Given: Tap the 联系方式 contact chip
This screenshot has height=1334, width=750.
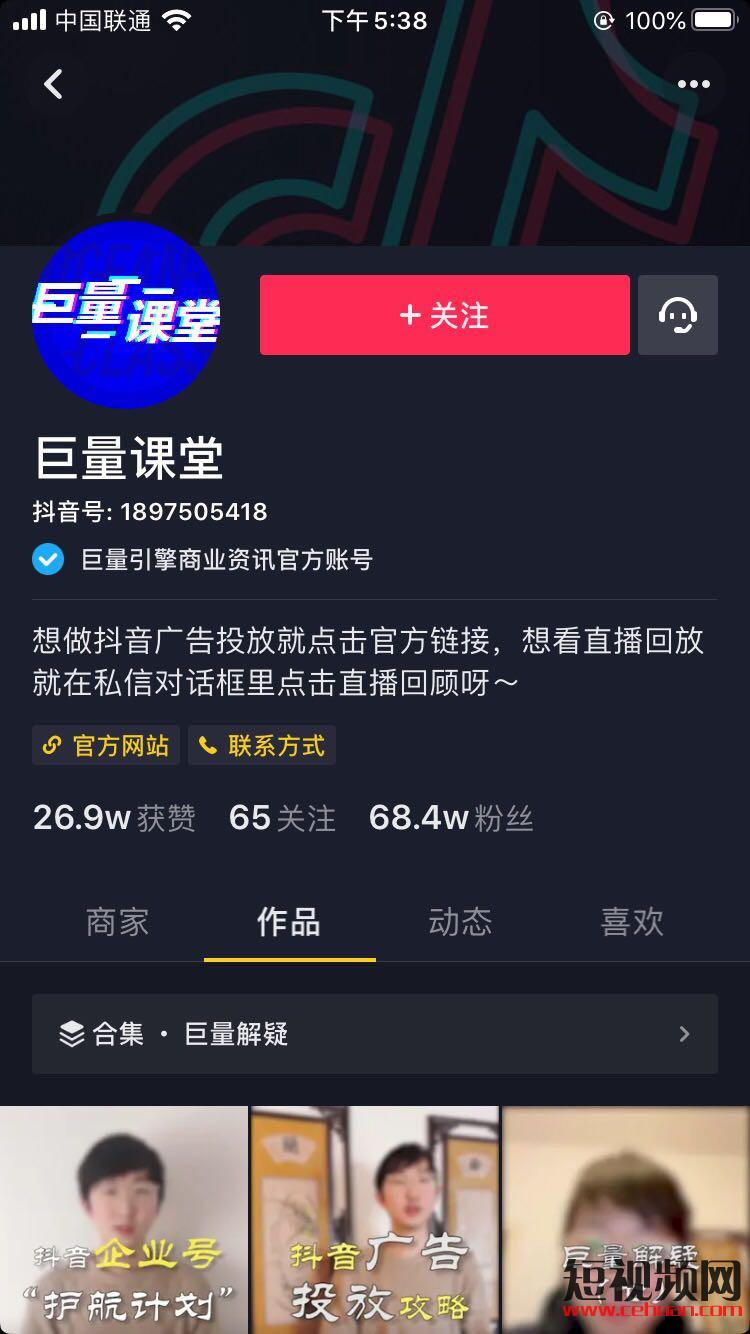Looking at the screenshot, I should tap(262, 746).
